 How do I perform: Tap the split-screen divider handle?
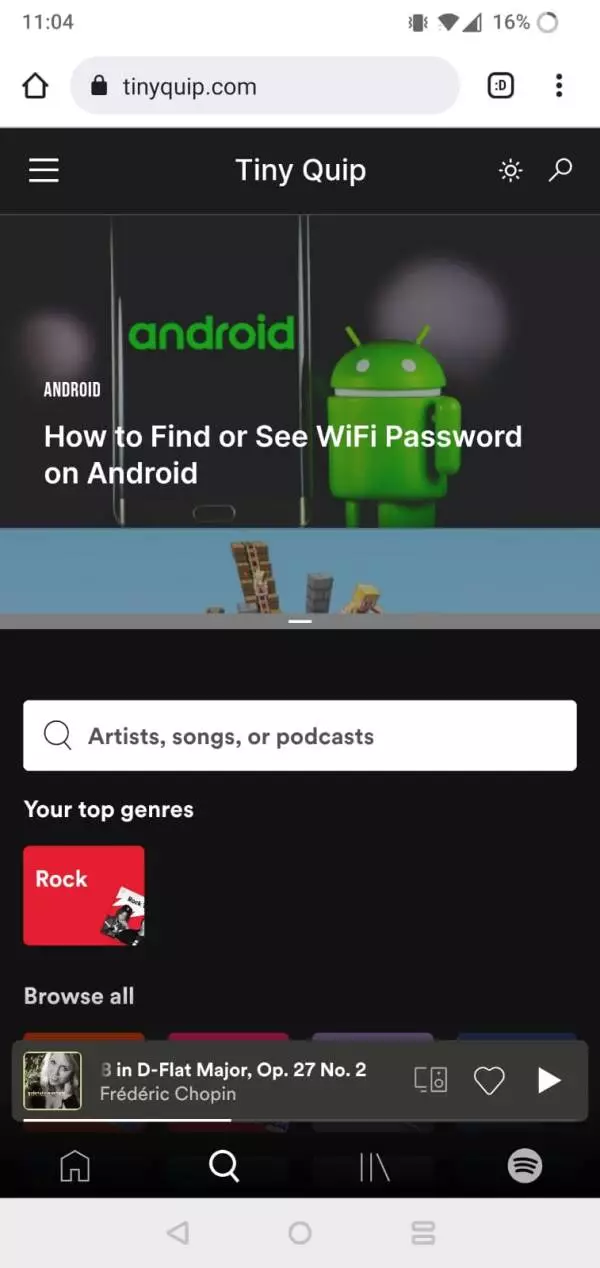(300, 621)
